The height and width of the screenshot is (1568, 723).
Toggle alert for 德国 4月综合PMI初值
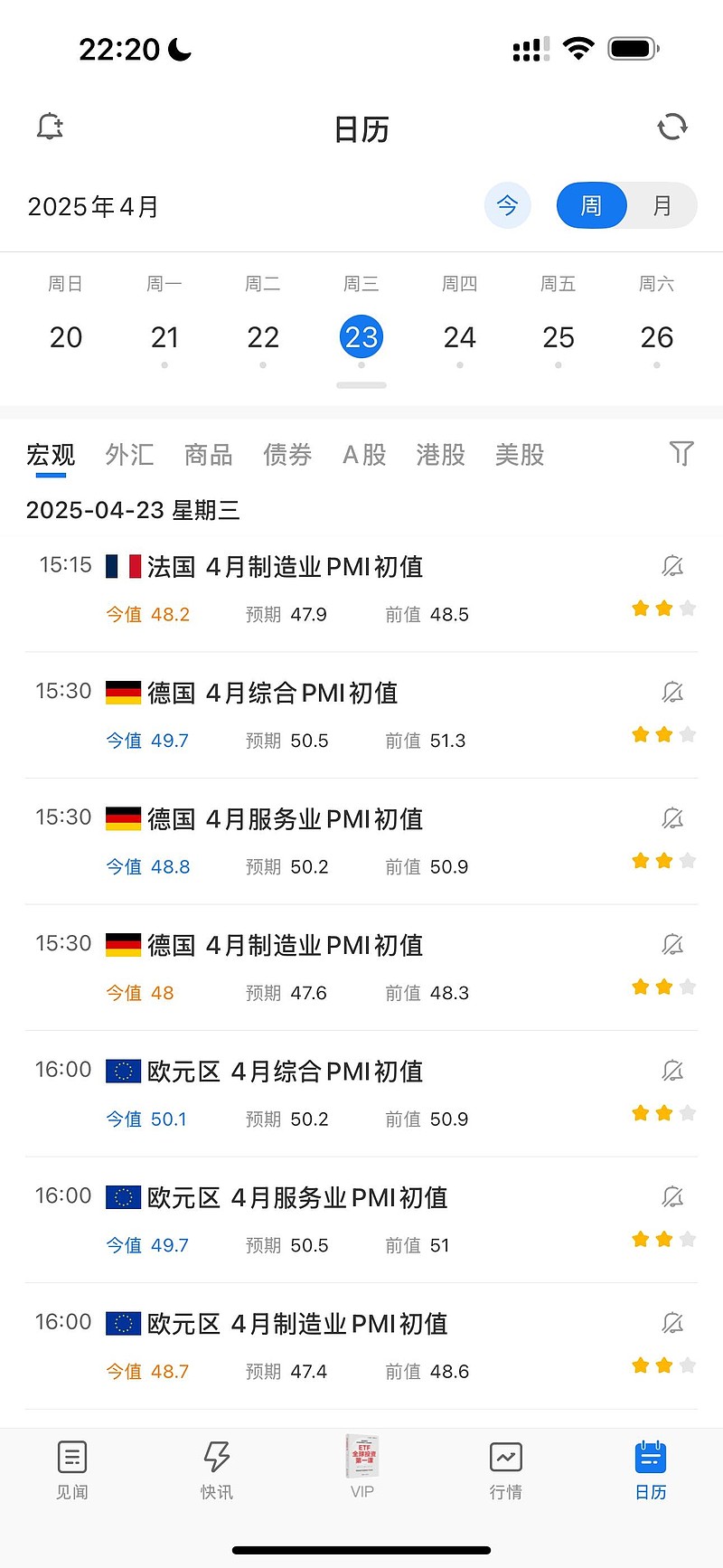pyautogui.click(x=672, y=692)
